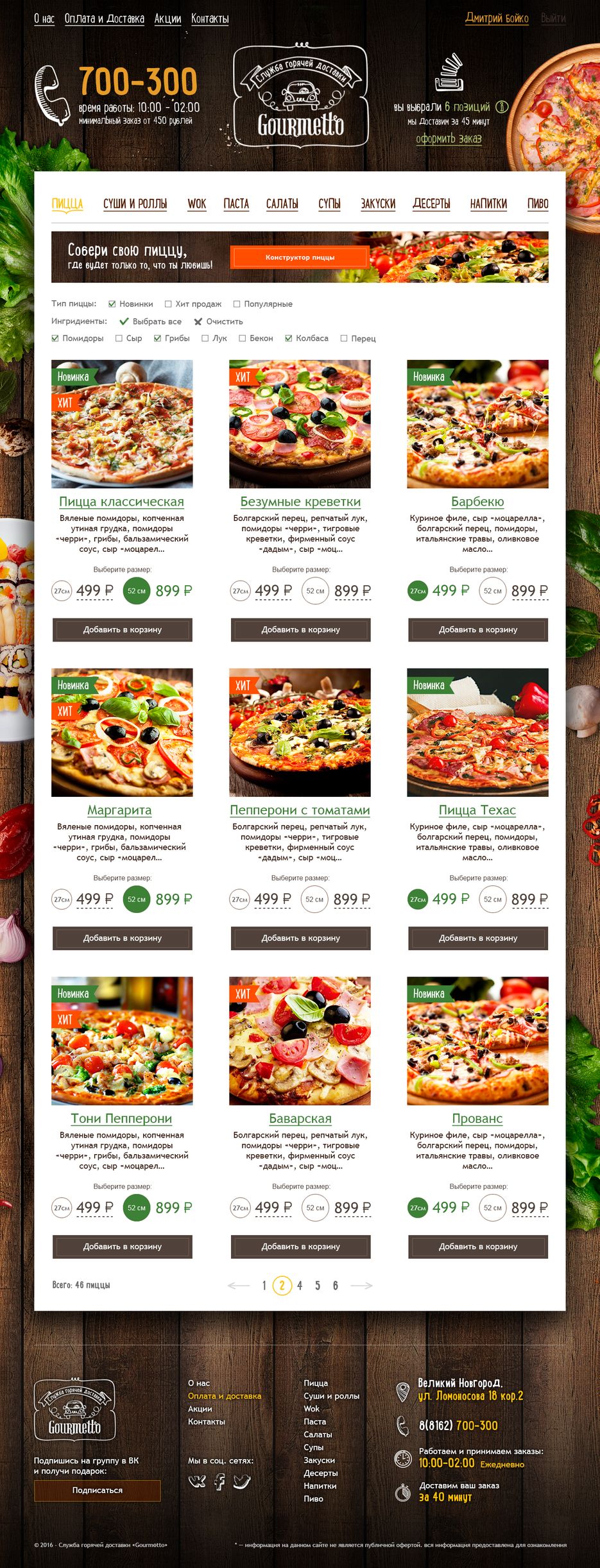Uncheck the Помидоры ingredient
Screen dimensions: 600x1568
tap(55, 338)
